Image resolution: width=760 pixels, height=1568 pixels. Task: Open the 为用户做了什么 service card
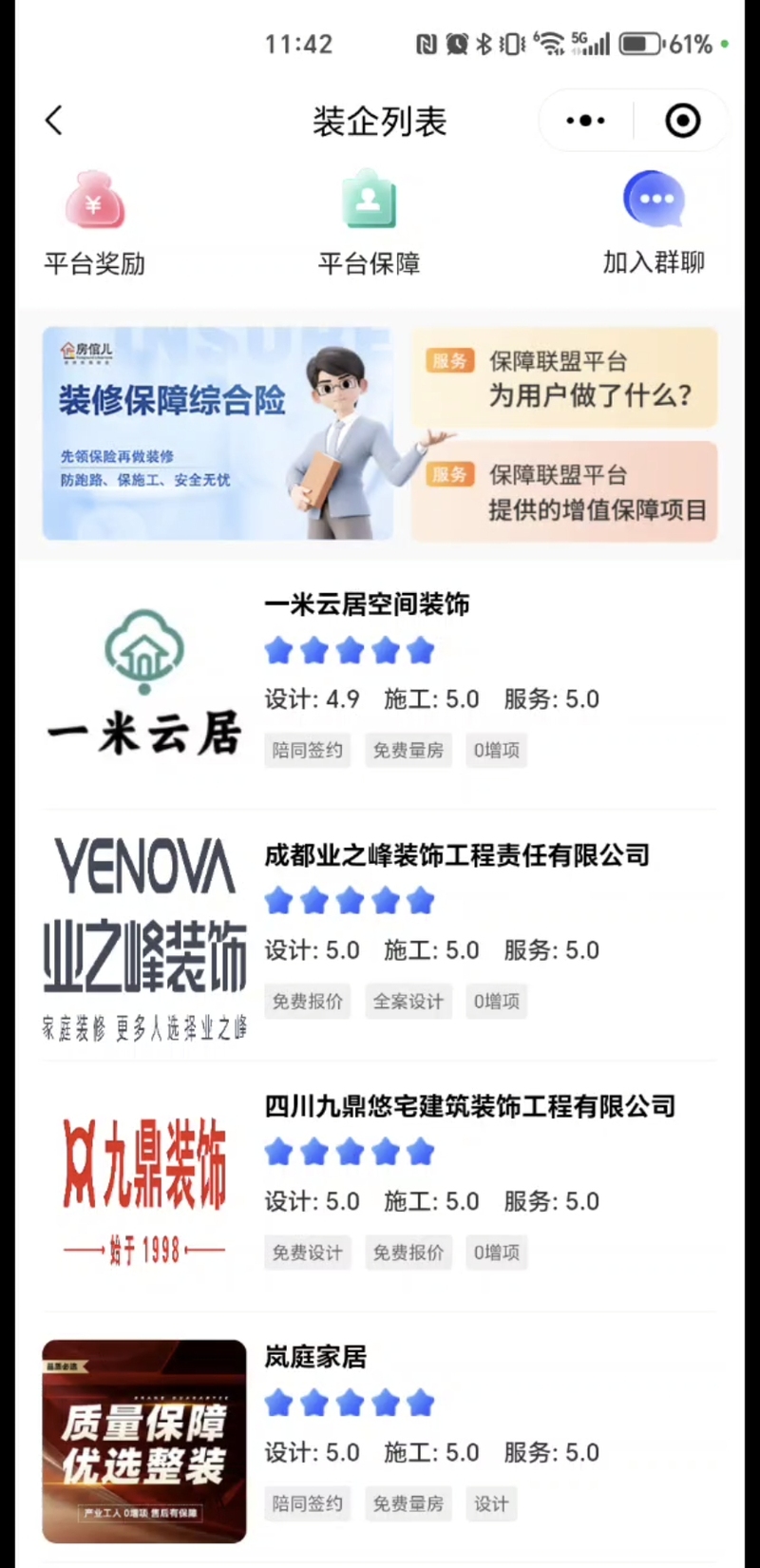(x=564, y=377)
